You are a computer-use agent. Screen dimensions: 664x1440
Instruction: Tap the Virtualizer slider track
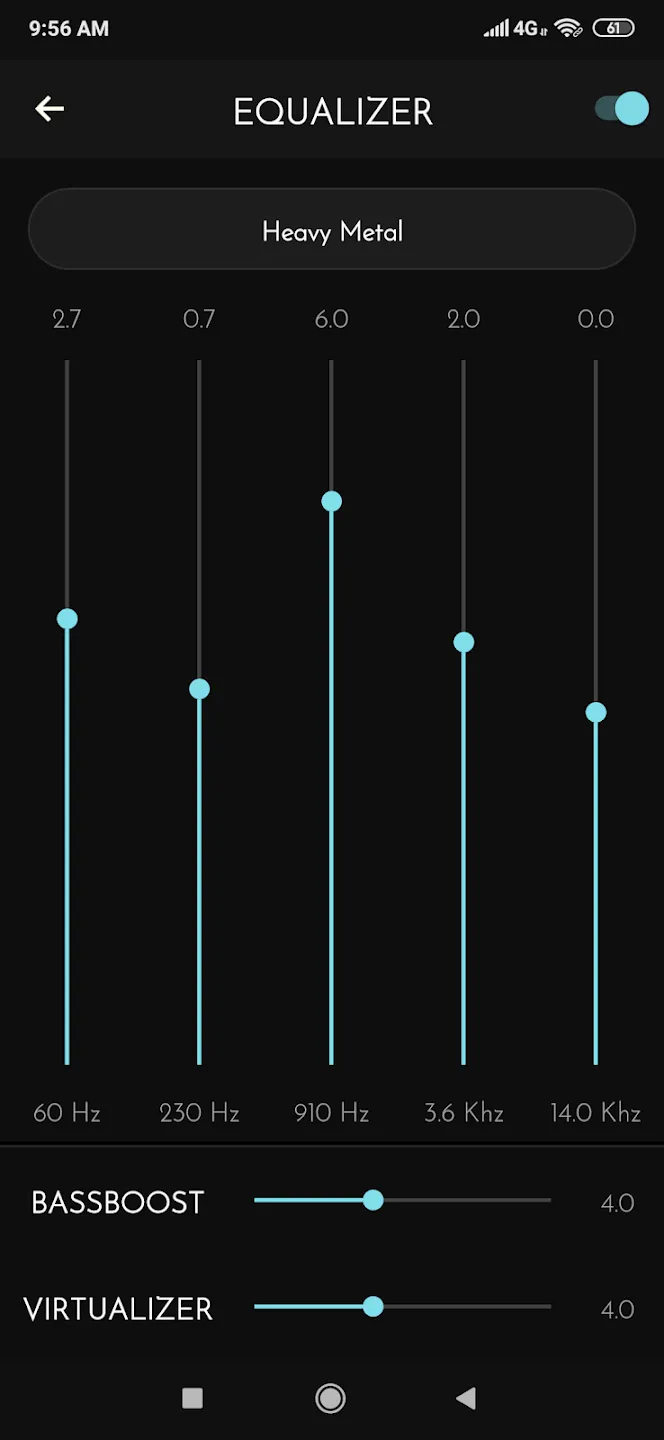tap(402, 1306)
